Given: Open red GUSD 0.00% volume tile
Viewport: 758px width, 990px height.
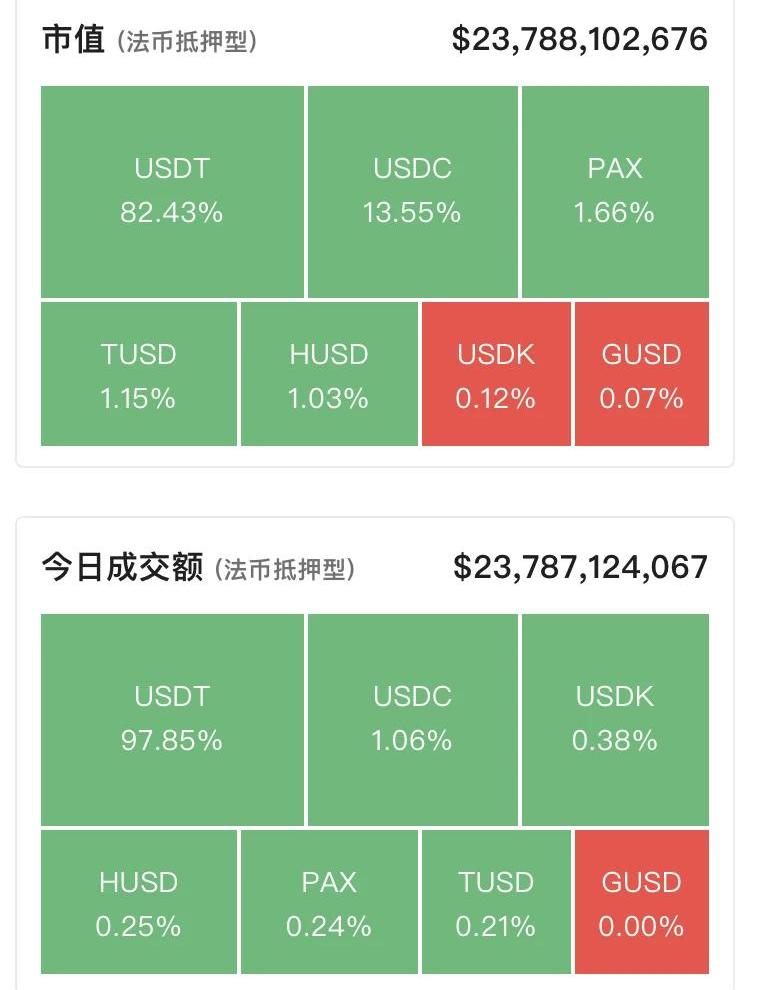Looking at the screenshot, I should pos(641,902).
